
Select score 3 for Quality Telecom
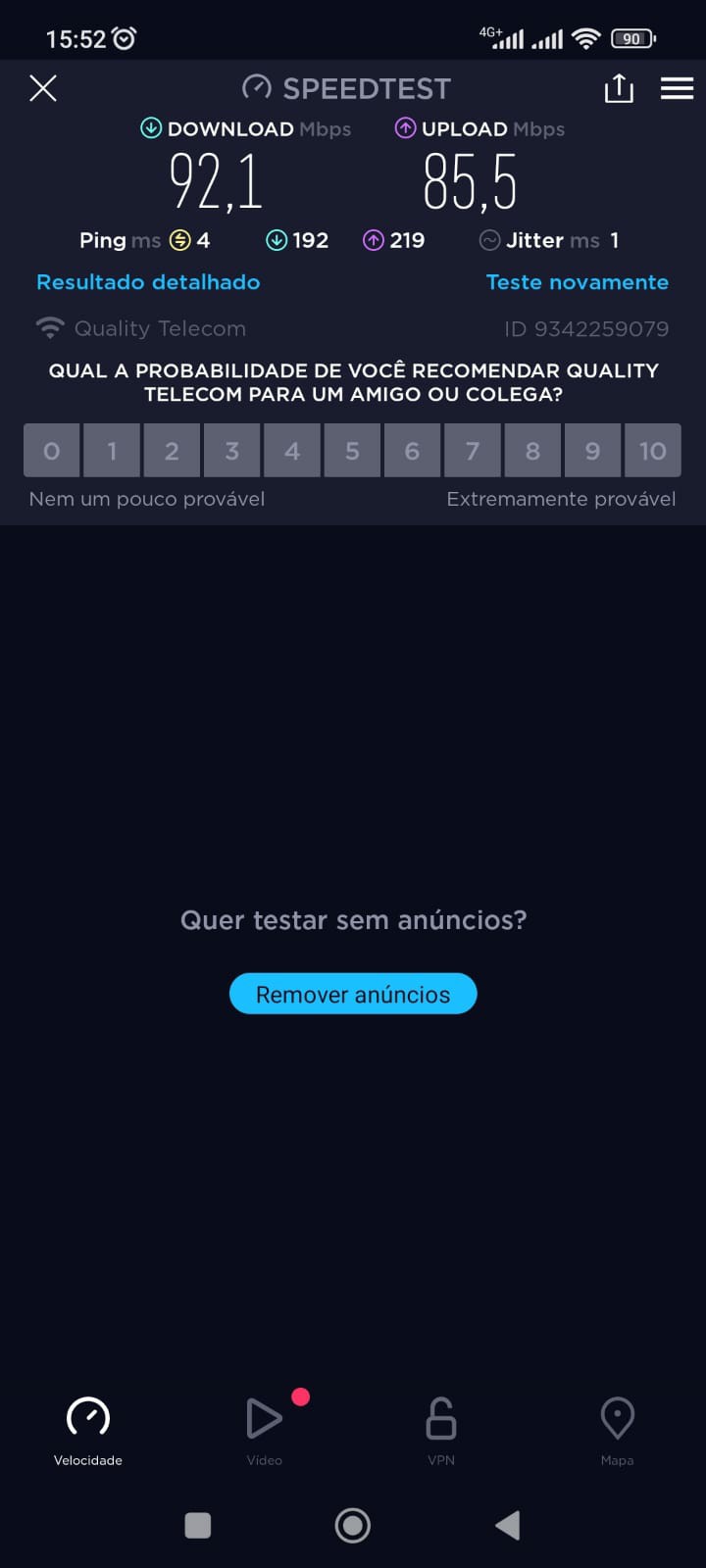[231, 451]
